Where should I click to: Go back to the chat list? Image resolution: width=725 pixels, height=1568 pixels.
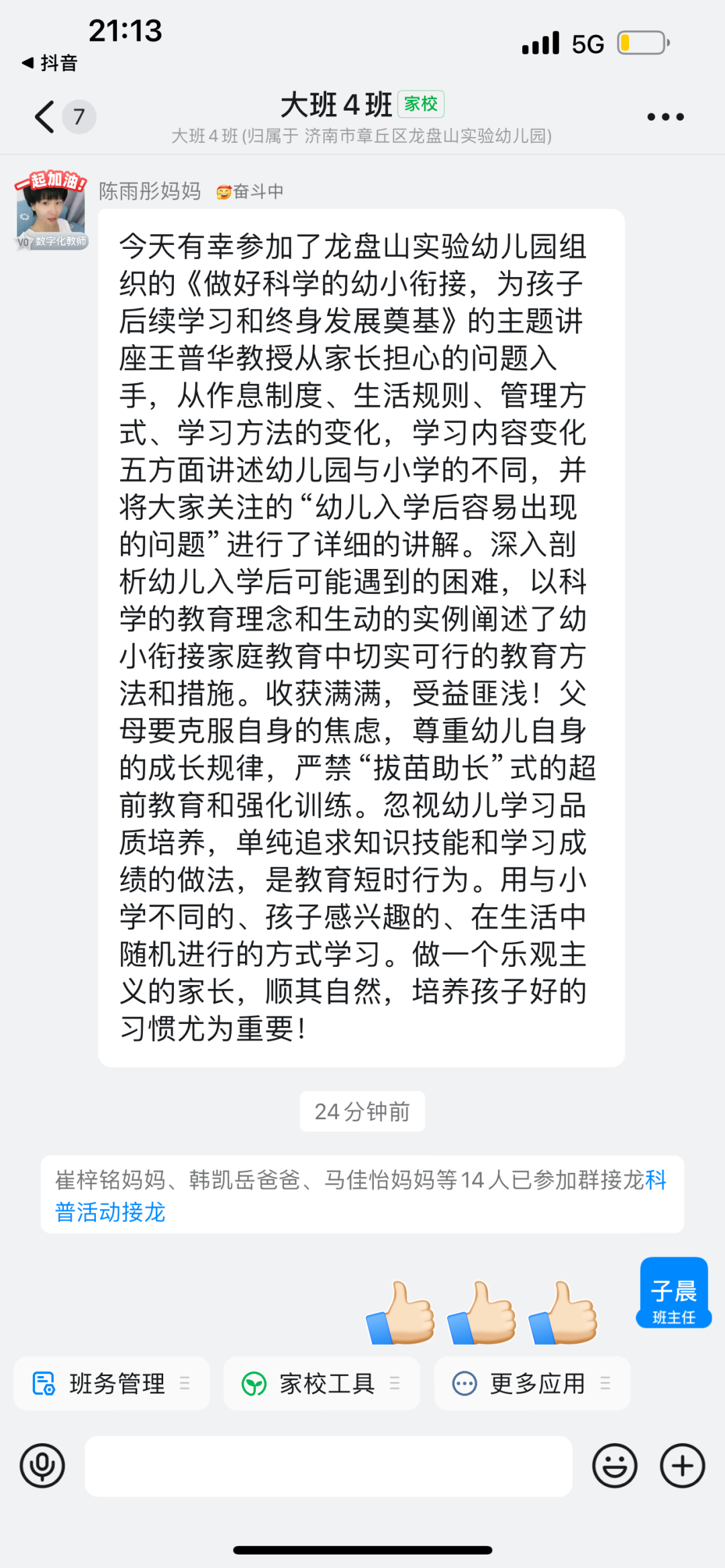(45, 117)
